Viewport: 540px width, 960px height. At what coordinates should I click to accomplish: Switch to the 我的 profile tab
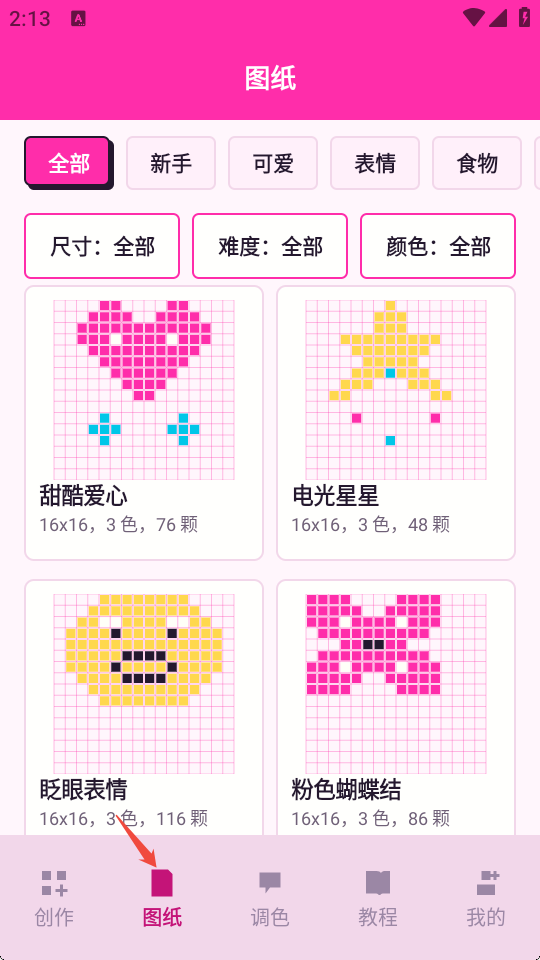[x=486, y=898]
